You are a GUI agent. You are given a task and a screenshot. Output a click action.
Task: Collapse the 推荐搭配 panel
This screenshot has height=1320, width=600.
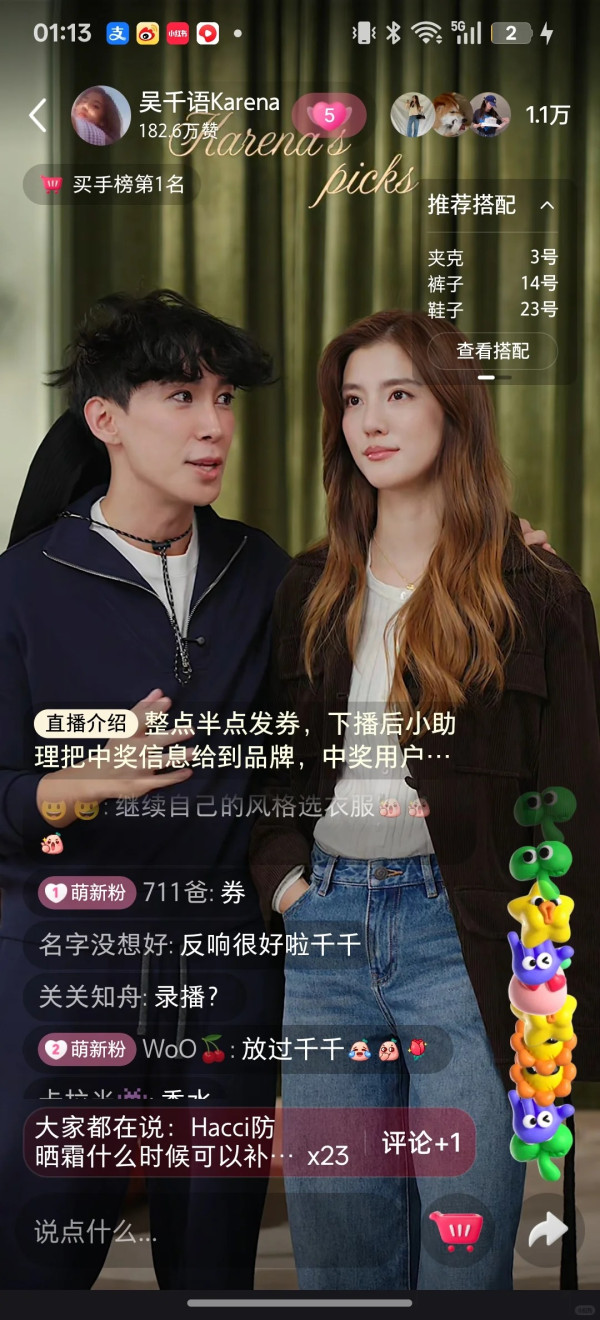coord(547,205)
